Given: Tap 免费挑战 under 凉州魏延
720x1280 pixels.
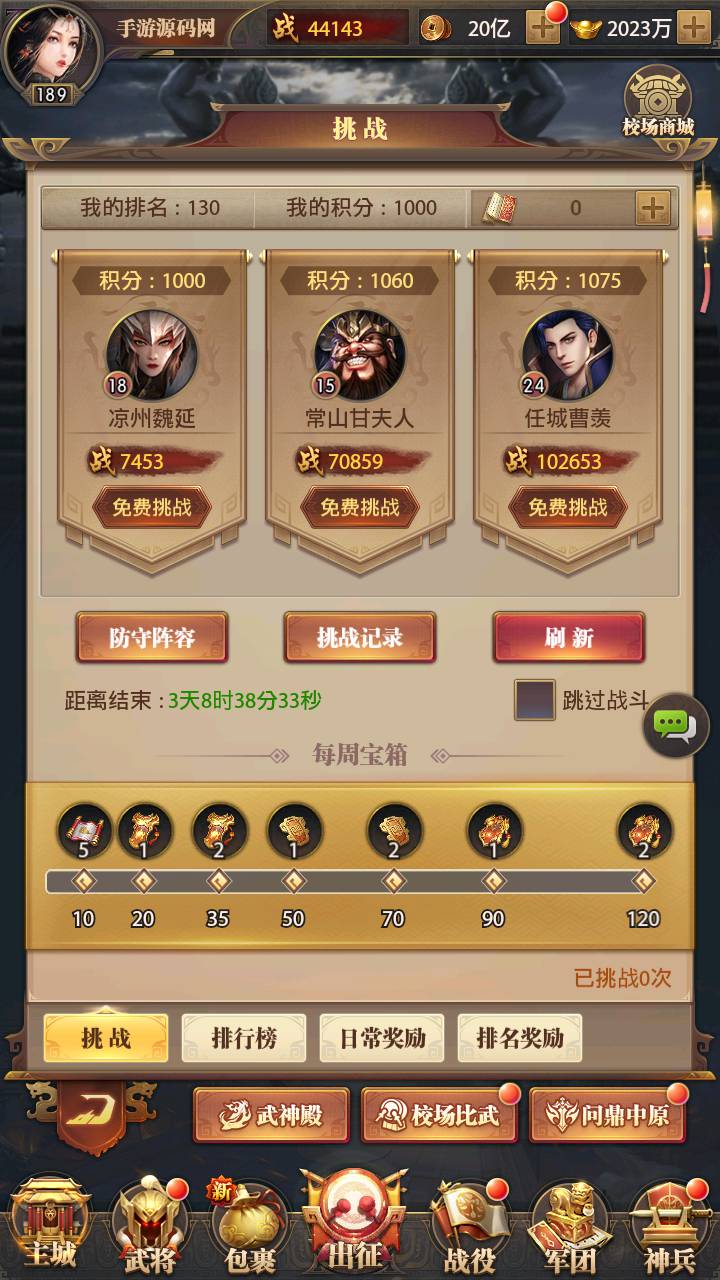Looking at the screenshot, I should tap(152, 507).
